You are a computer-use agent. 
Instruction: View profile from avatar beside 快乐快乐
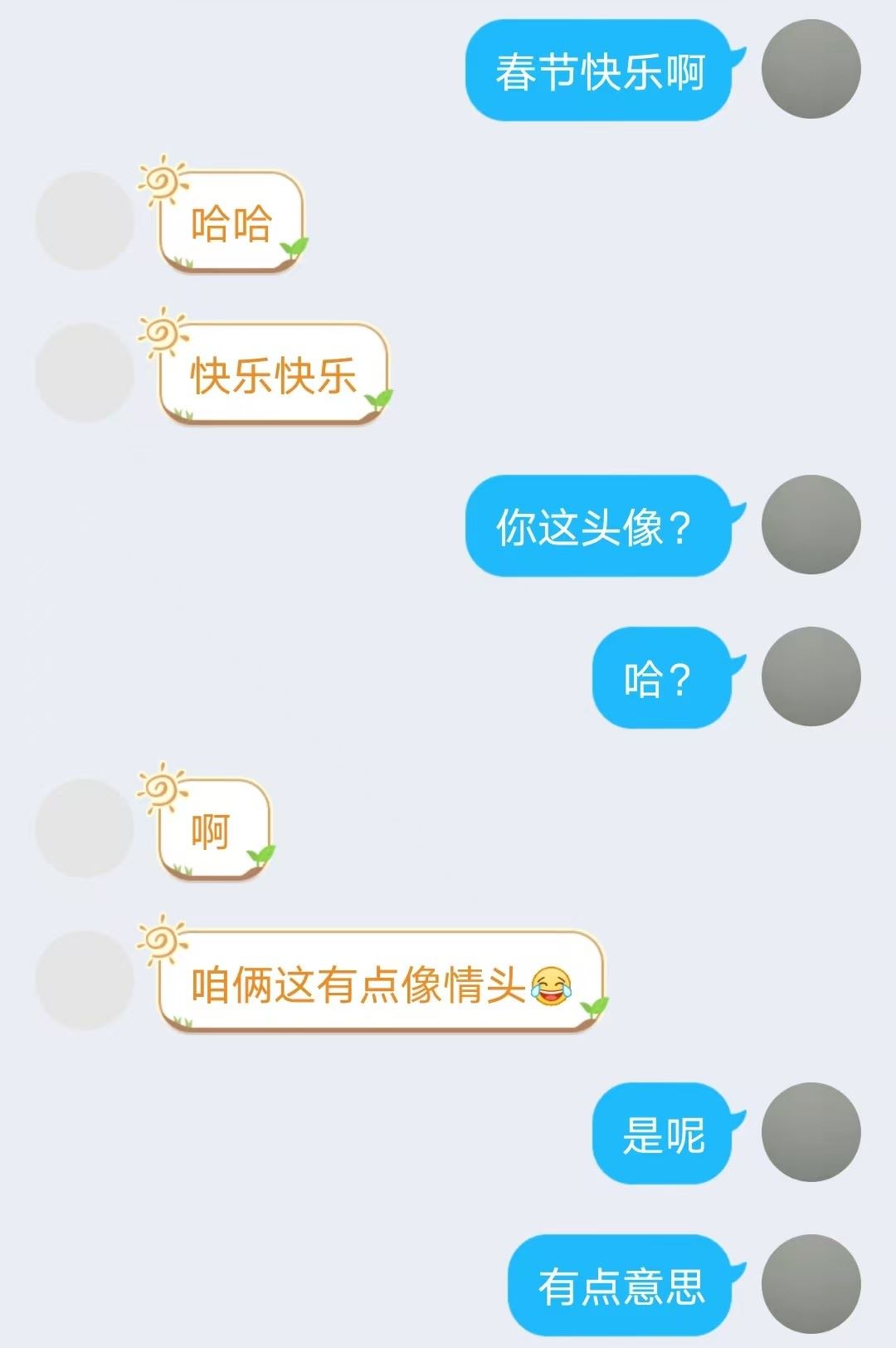(85, 373)
